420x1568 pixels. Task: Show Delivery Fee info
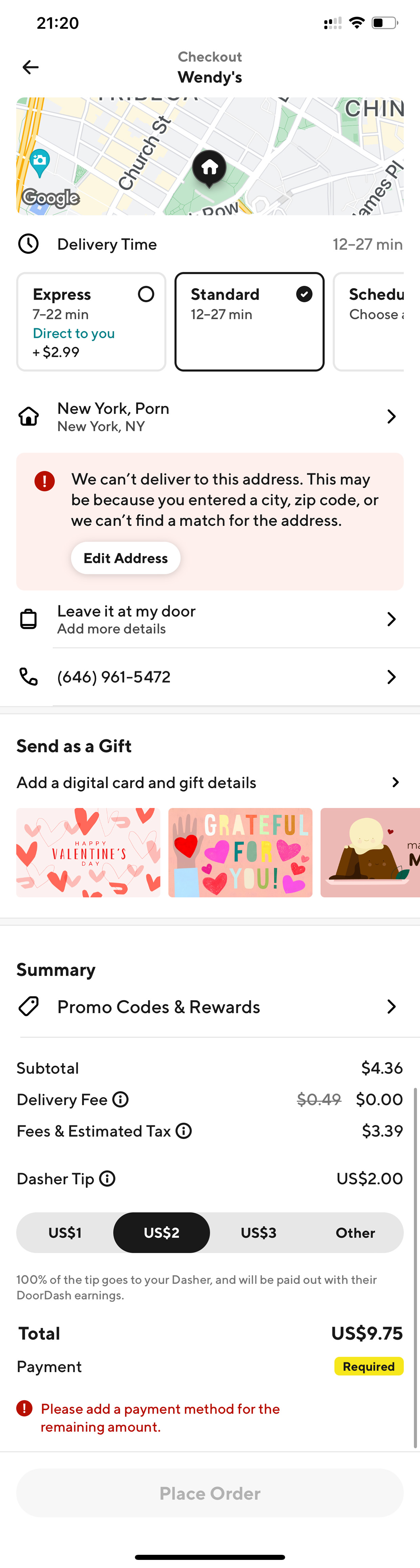[x=121, y=1099]
